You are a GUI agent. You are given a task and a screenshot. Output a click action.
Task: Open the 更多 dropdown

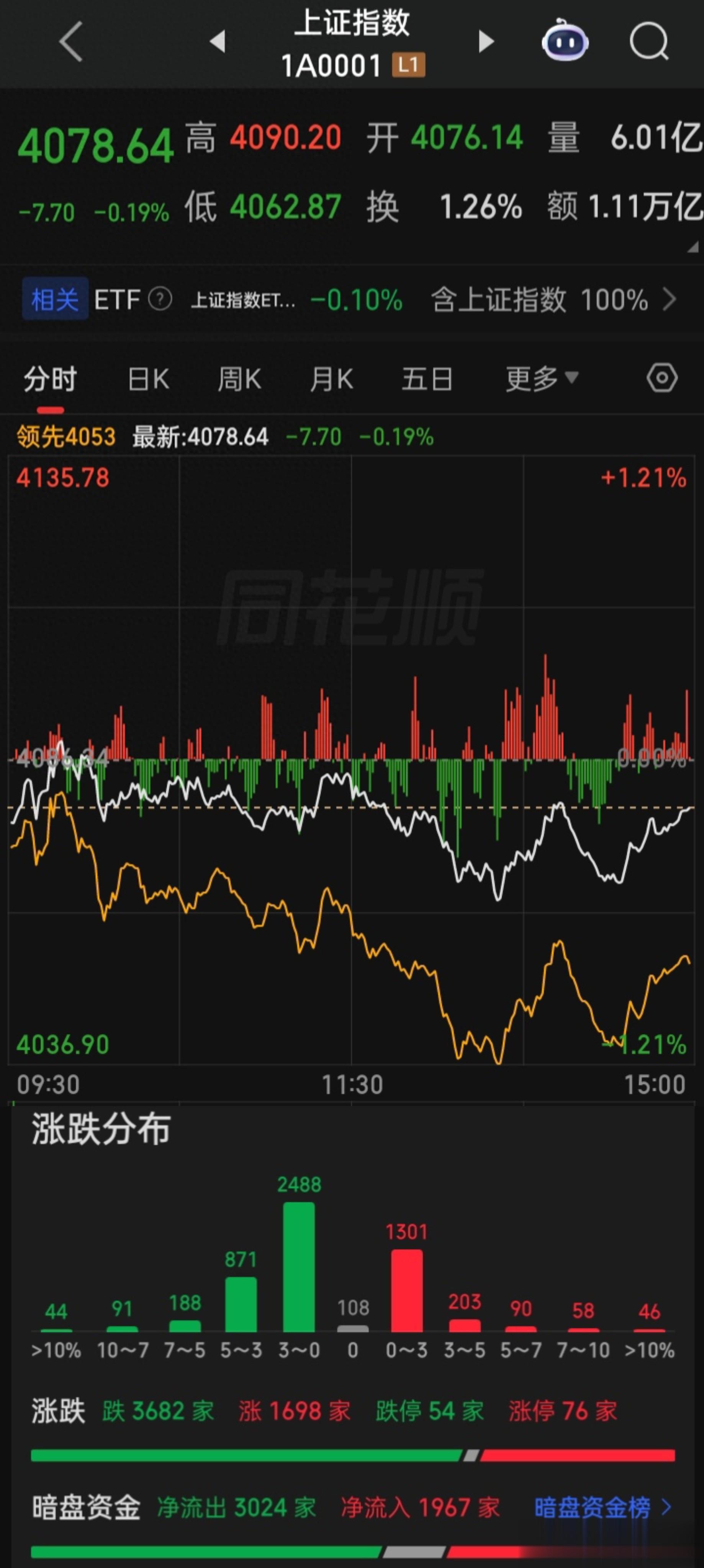tap(541, 379)
